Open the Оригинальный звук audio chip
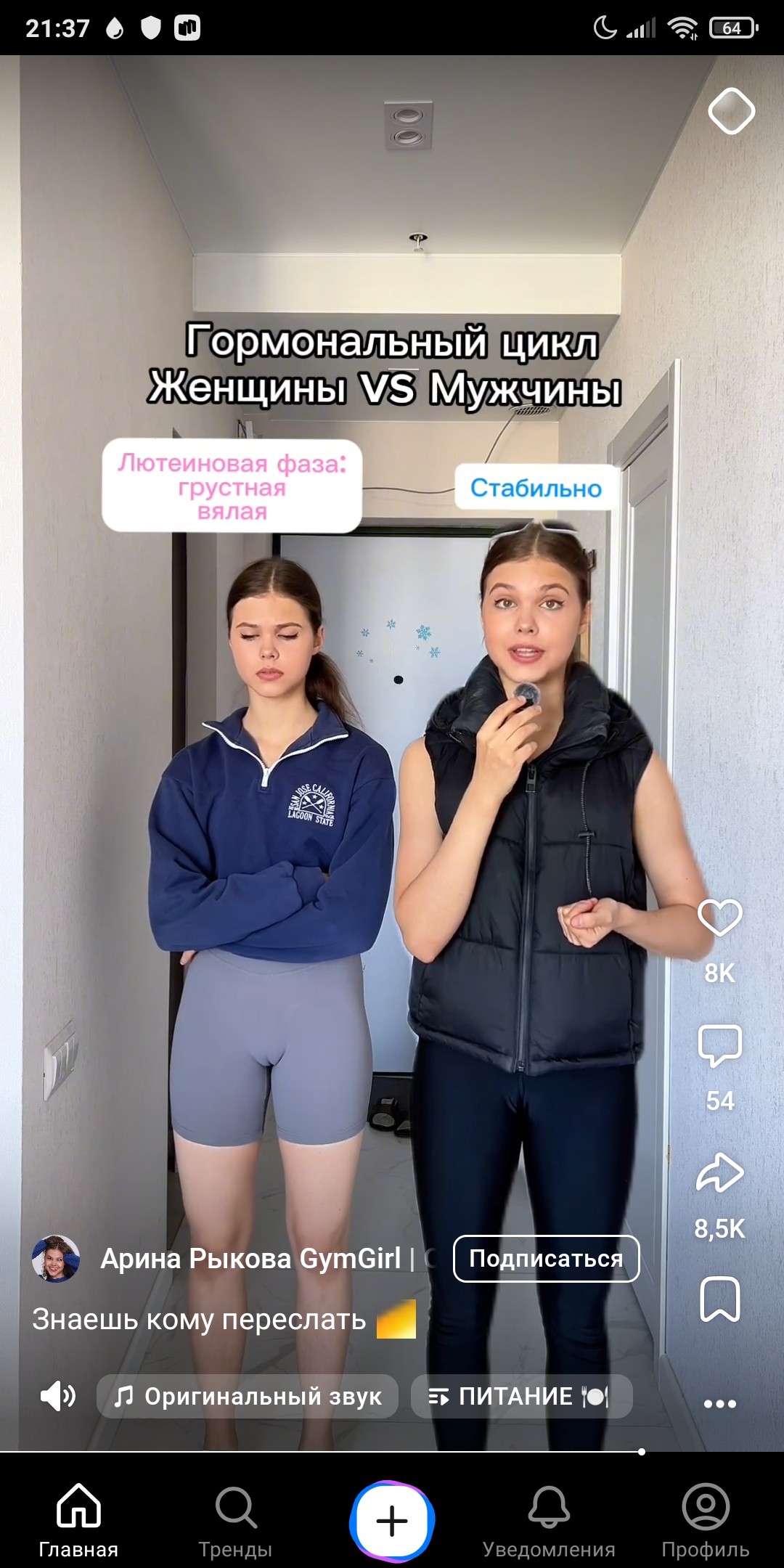The width and height of the screenshot is (784, 1568). click(248, 1396)
